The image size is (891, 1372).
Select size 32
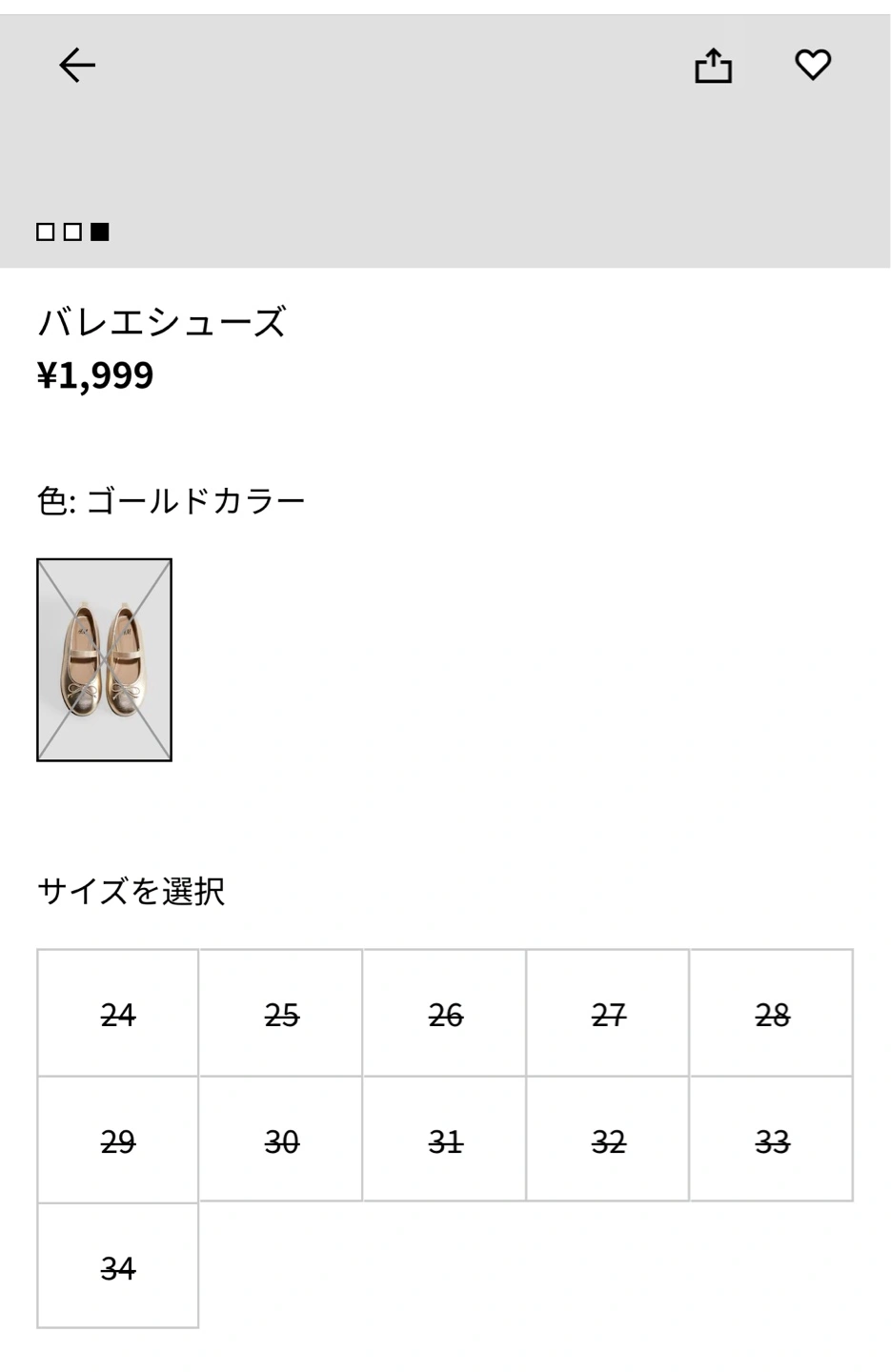(608, 1140)
